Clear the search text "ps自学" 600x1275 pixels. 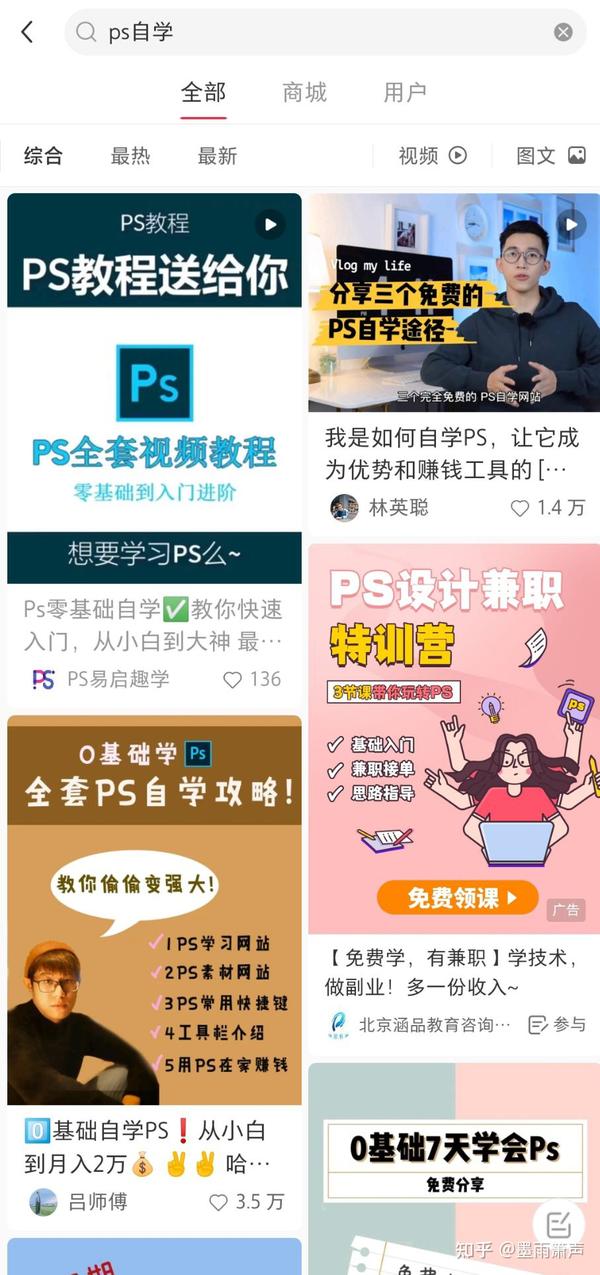[563, 32]
